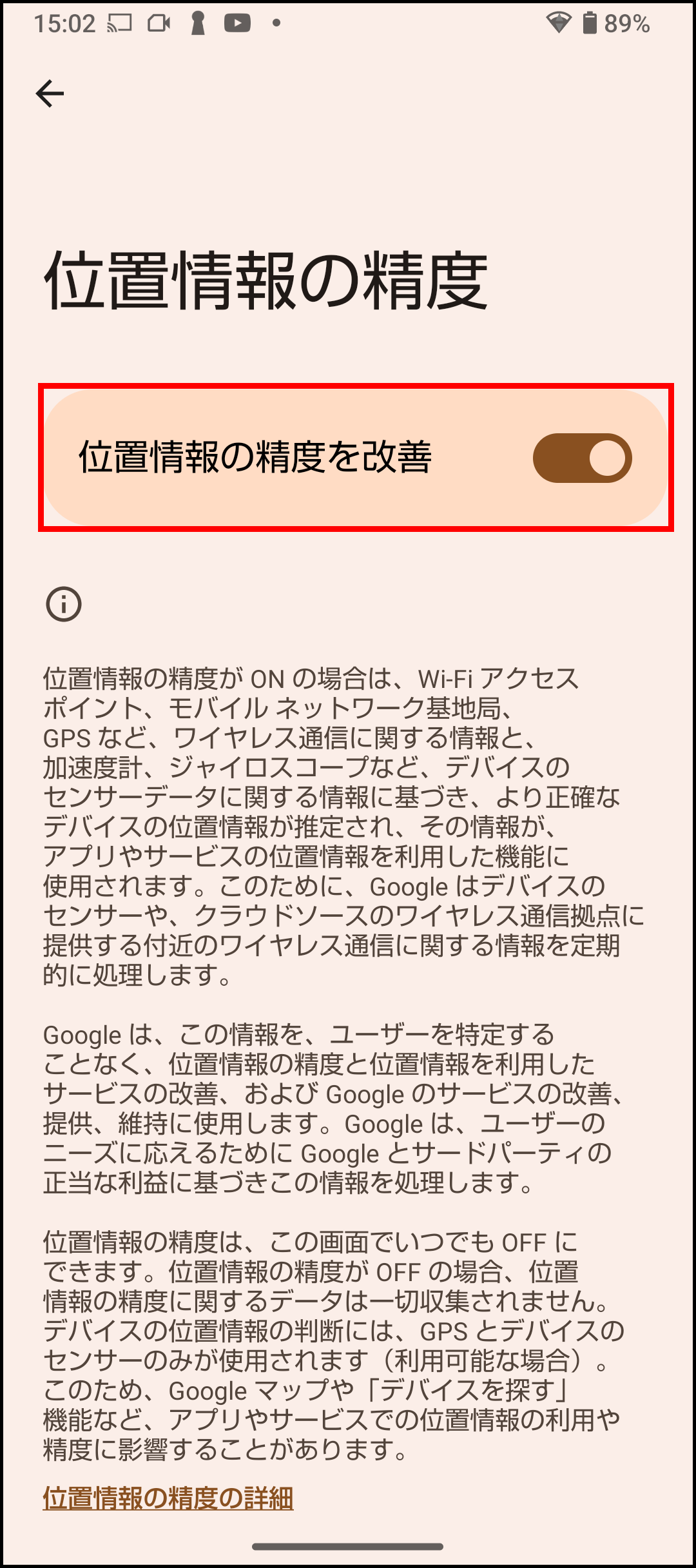
Task: Open the 位置情報の精度の詳細 link
Action: pos(168,1498)
